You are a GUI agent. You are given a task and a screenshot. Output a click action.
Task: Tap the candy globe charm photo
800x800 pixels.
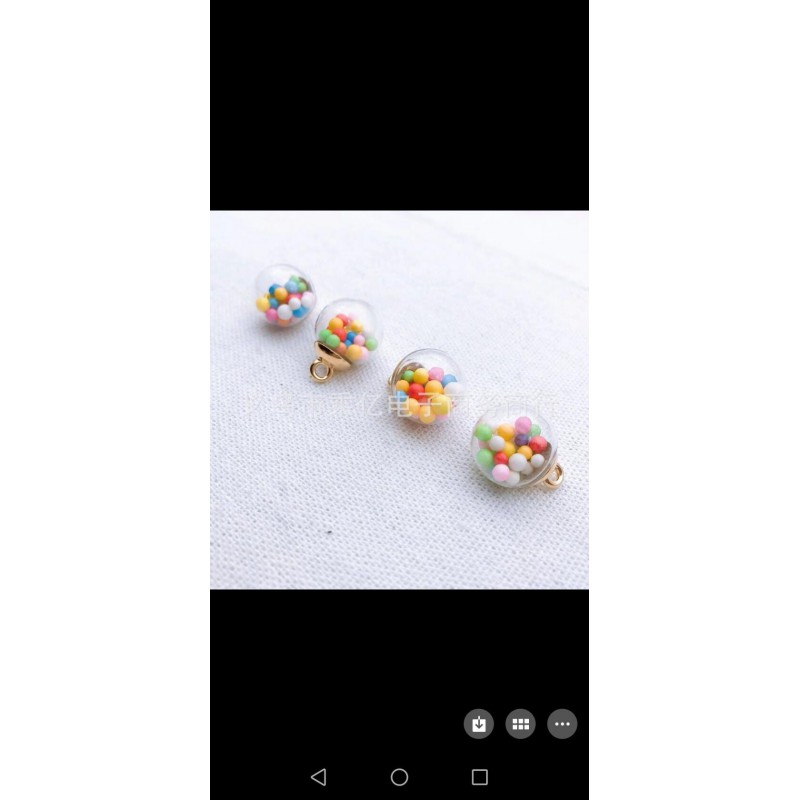(399, 399)
